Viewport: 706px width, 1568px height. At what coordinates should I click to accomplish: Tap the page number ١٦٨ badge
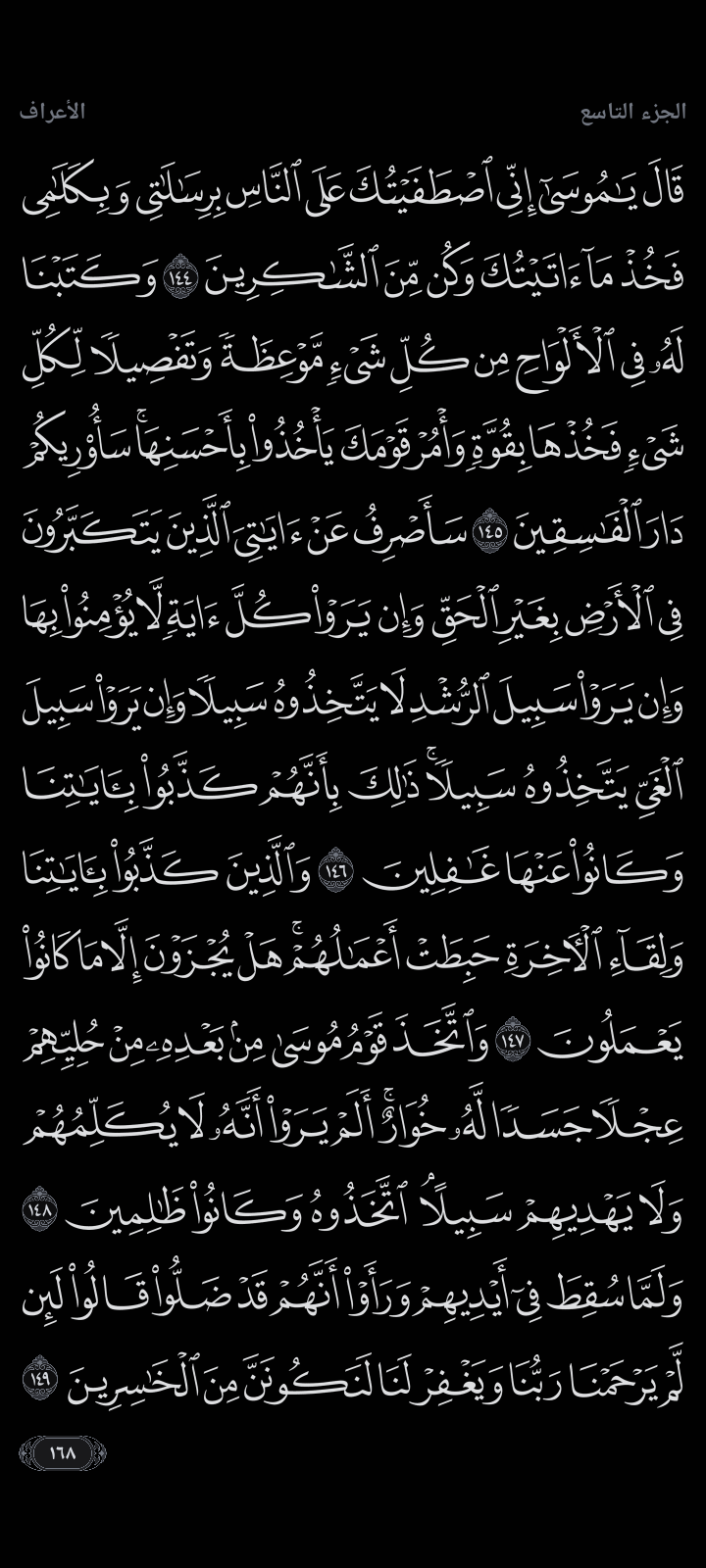point(63,1452)
